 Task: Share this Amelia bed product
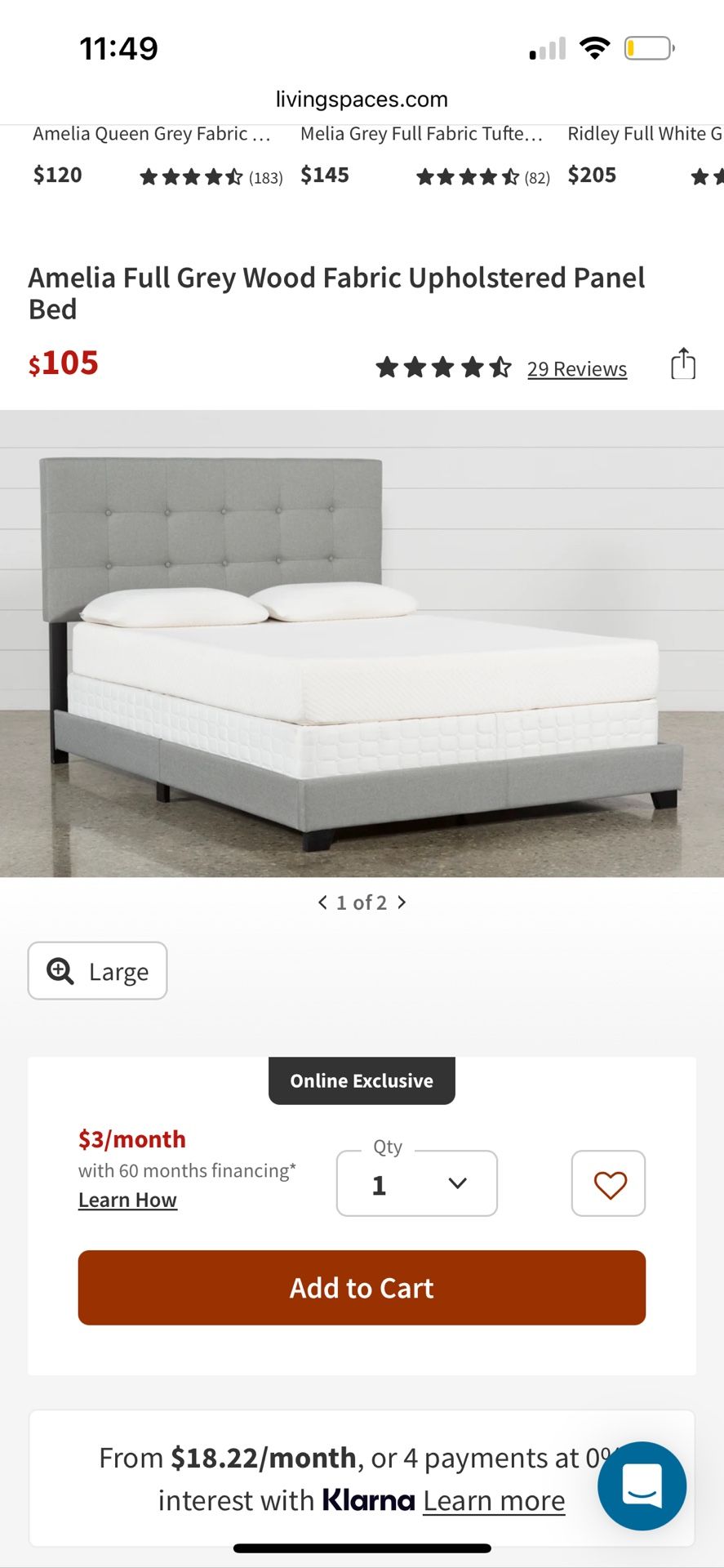point(682,364)
